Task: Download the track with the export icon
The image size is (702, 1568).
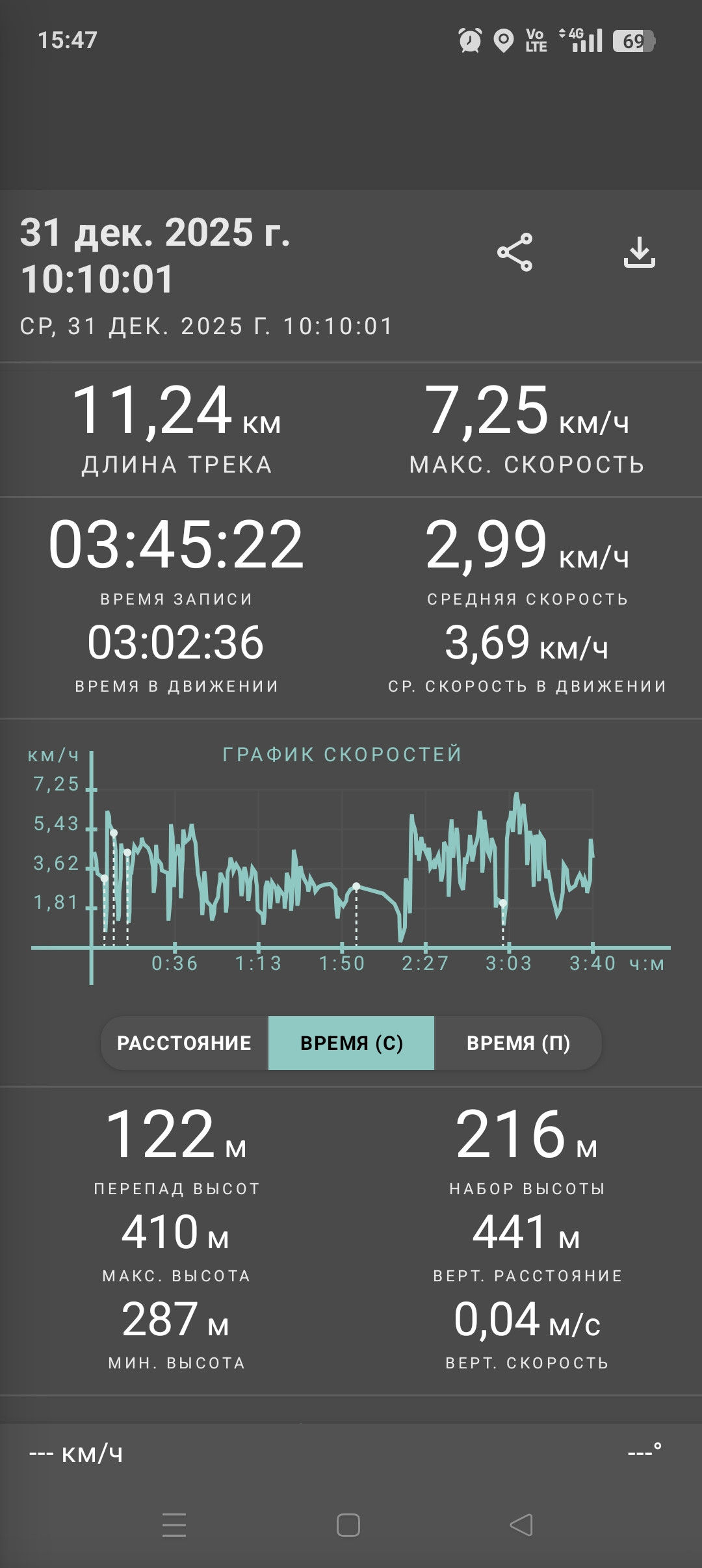Action: pyautogui.click(x=640, y=252)
